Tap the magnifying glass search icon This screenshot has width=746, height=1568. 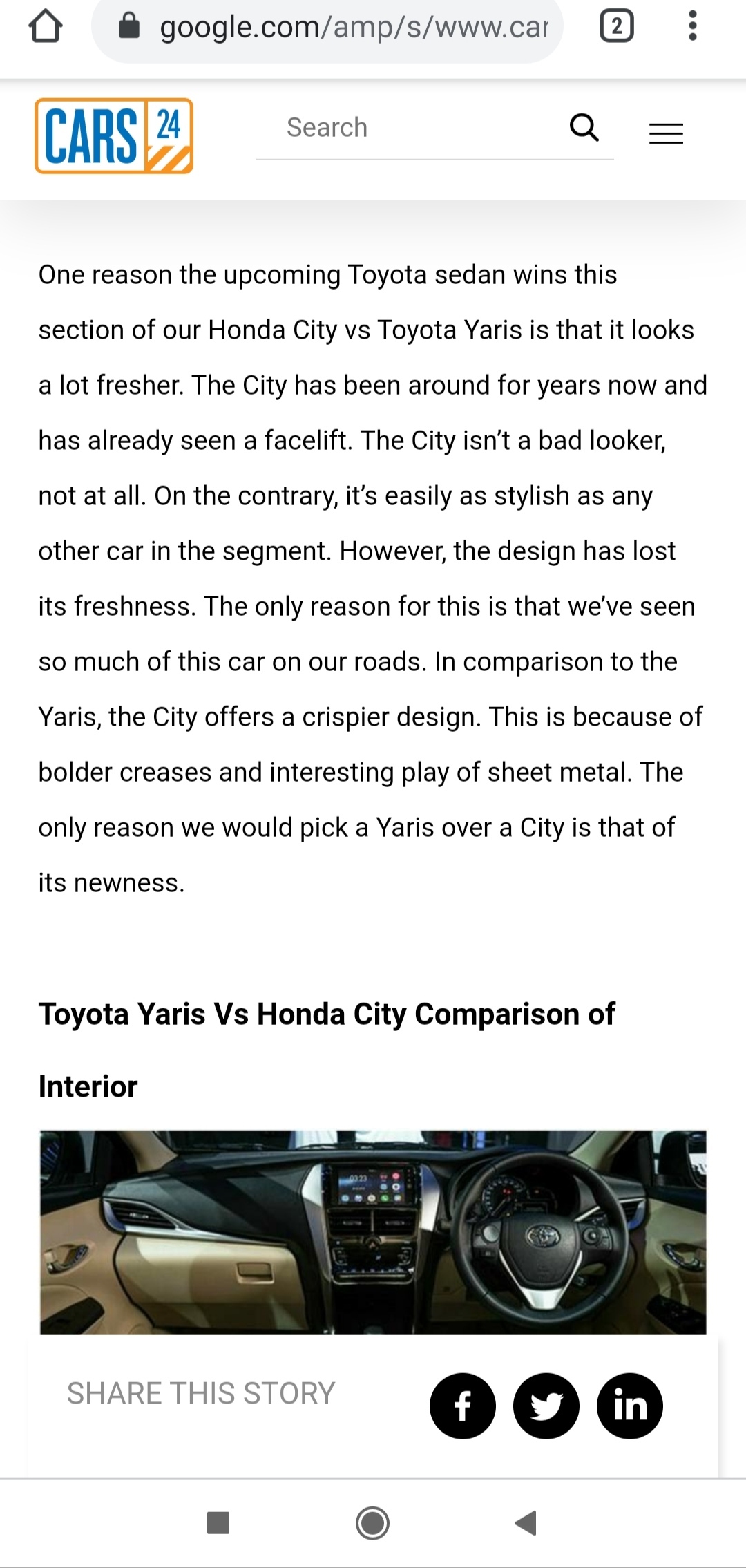584,127
